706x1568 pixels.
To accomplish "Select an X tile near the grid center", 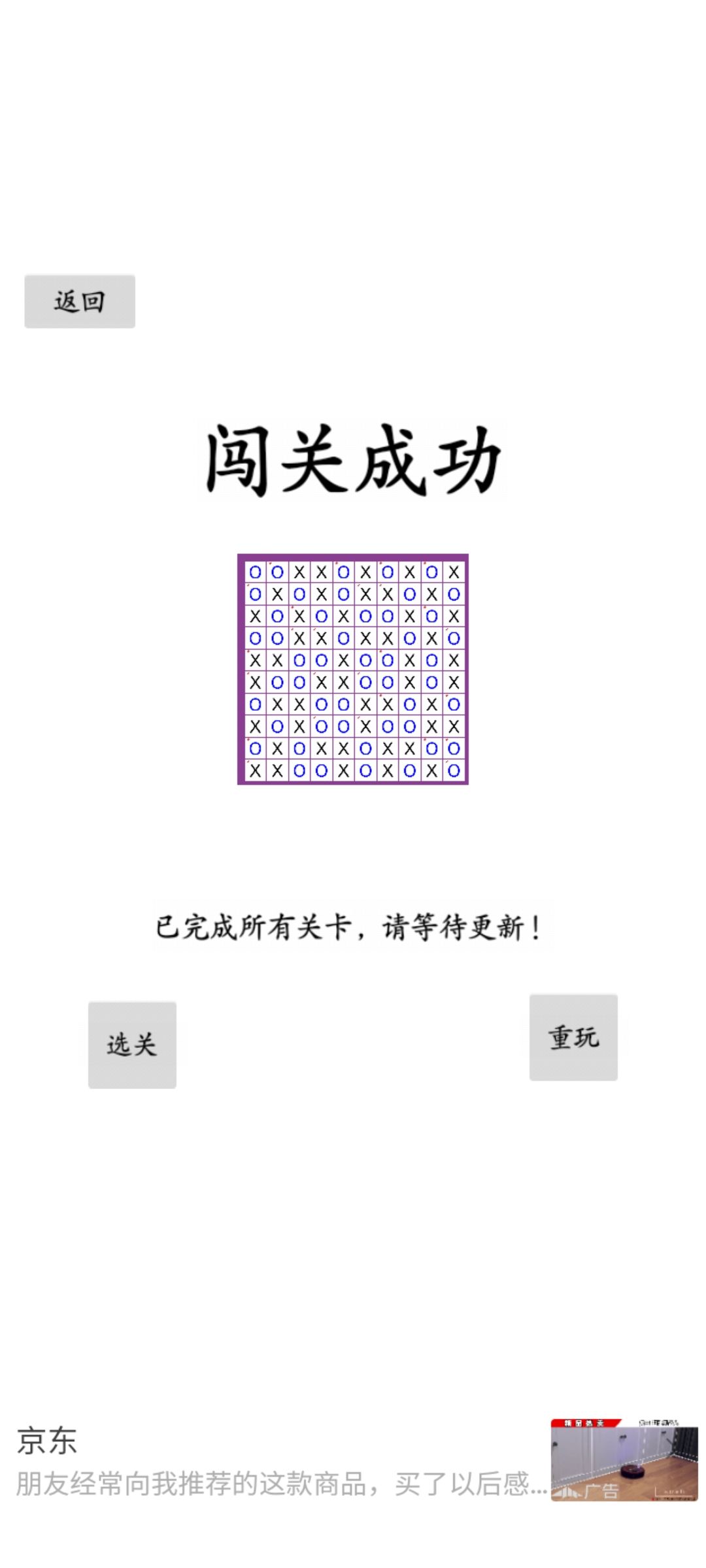I will [344, 659].
